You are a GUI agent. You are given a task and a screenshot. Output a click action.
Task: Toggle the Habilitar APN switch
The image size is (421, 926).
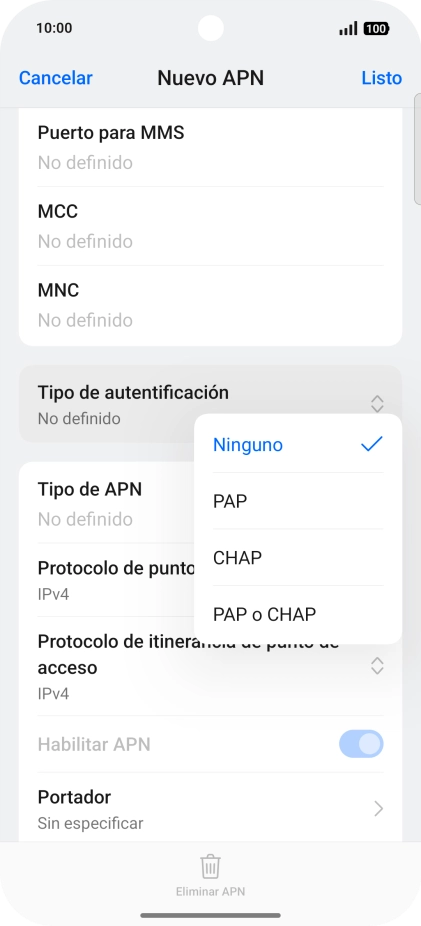[361, 744]
